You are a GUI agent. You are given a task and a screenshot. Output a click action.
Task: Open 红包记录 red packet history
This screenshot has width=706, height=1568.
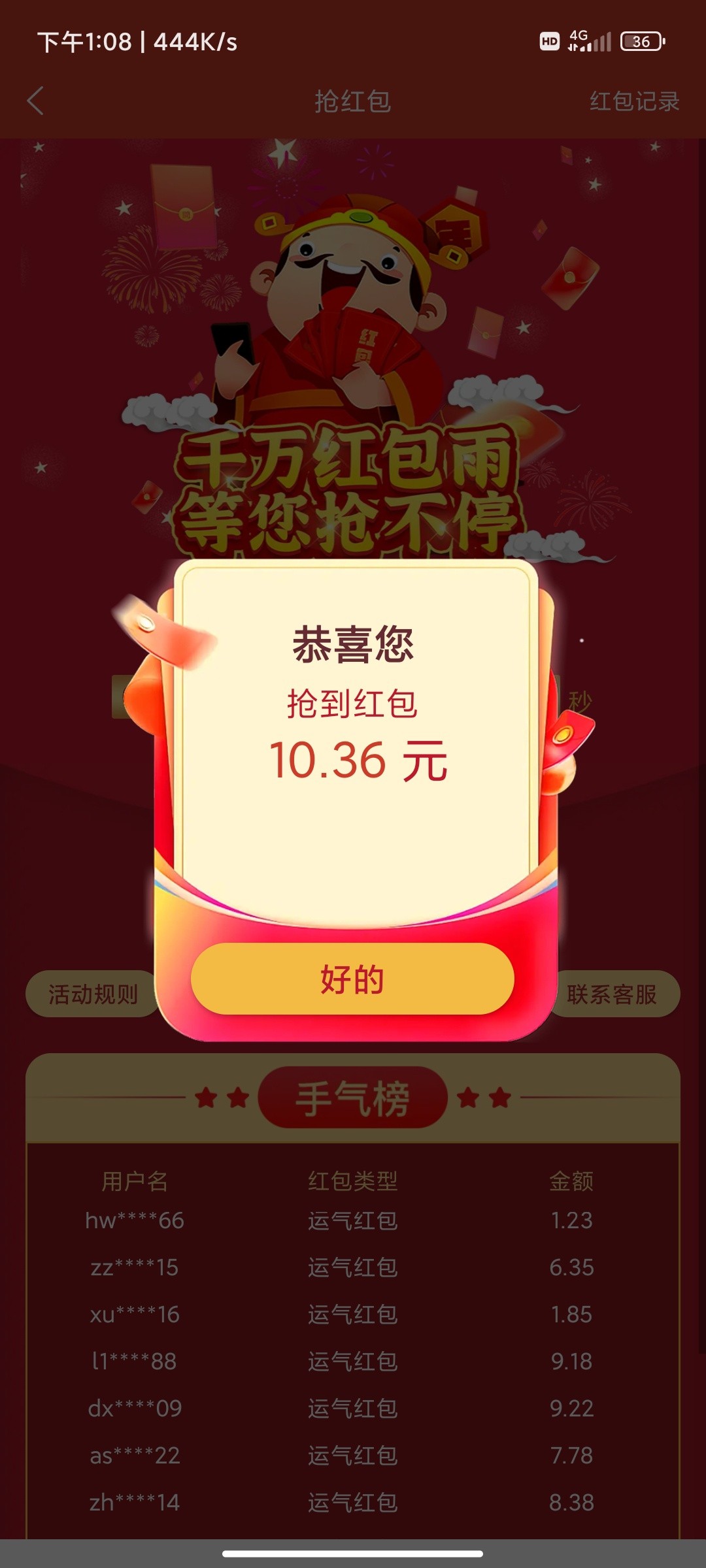click(634, 101)
